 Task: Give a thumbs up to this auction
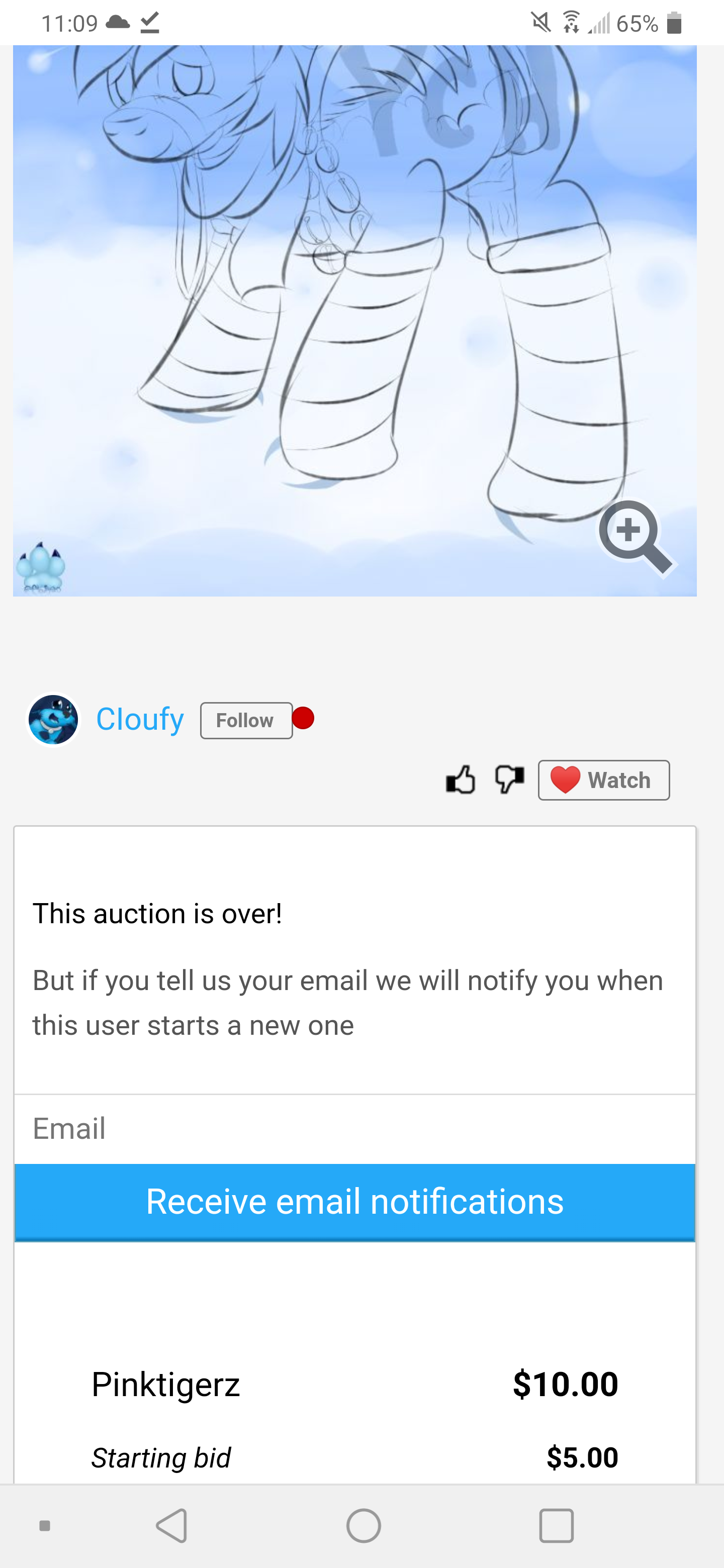click(461, 780)
